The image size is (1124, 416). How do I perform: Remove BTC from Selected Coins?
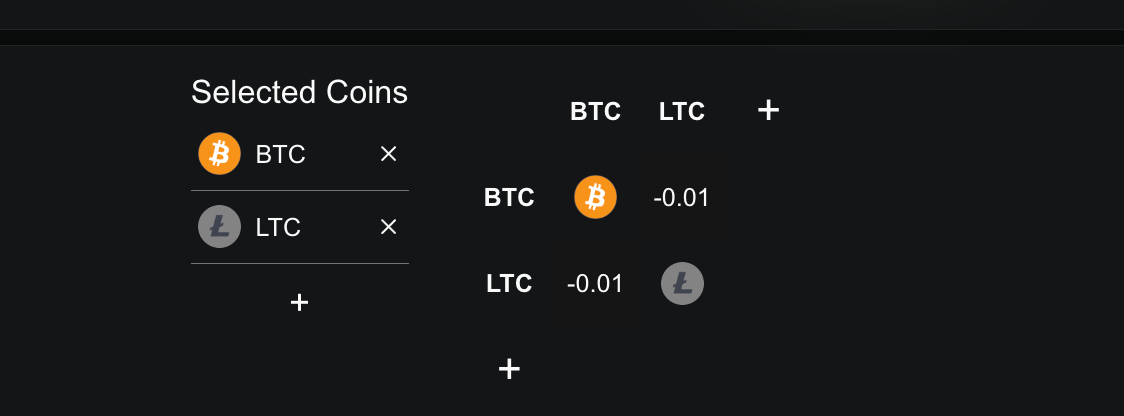pyautogui.click(x=389, y=154)
